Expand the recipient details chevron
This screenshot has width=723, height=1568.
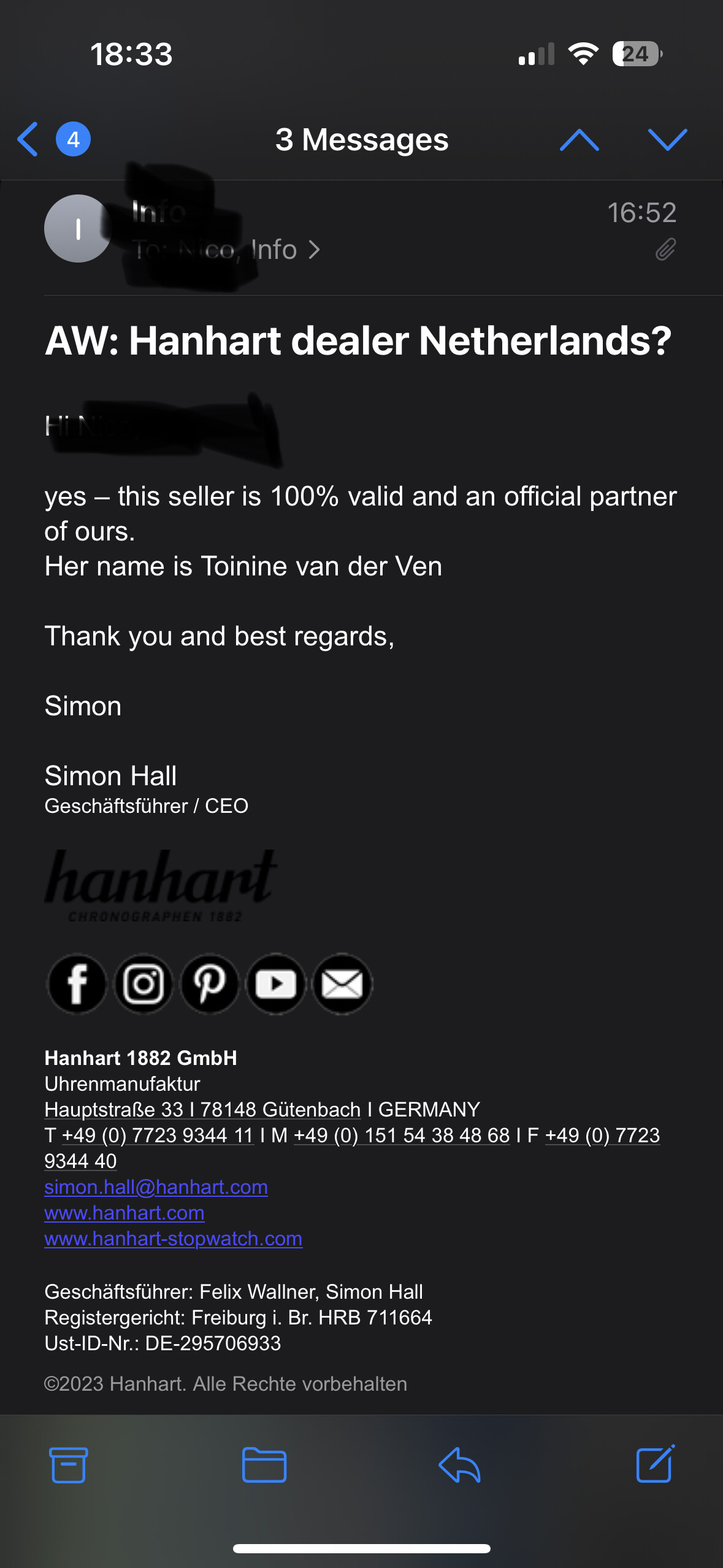[x=314, y=250]
